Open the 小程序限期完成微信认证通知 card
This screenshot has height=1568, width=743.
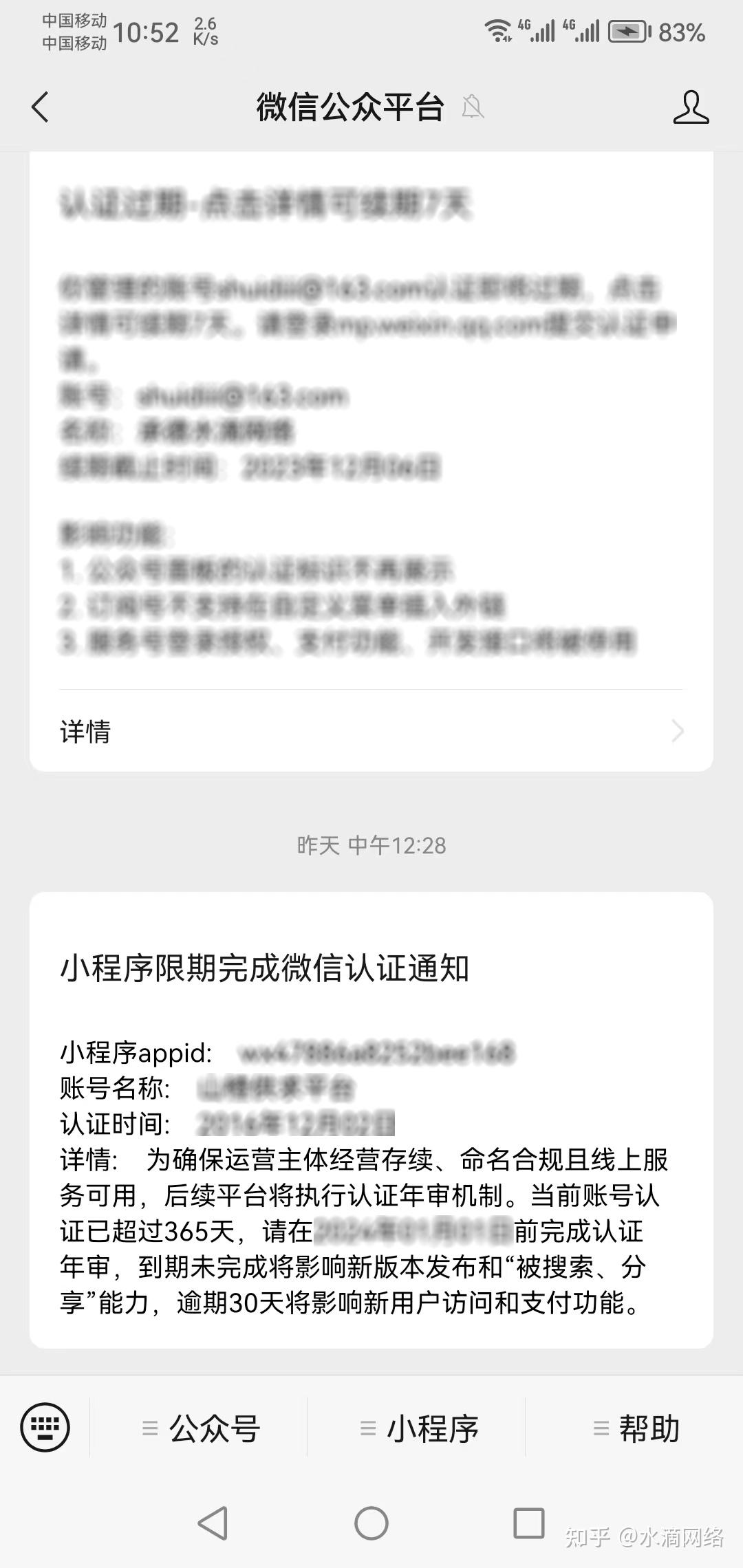[371, 1120]
